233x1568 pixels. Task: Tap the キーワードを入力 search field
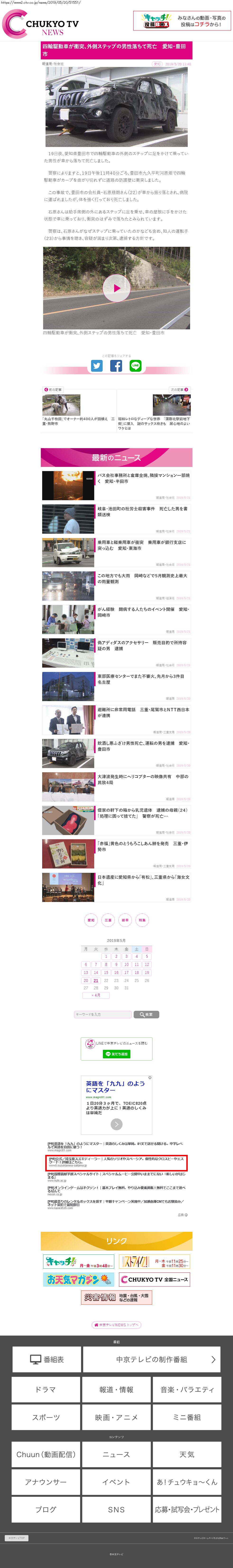pyautogui.click(x=102, y=1015)
